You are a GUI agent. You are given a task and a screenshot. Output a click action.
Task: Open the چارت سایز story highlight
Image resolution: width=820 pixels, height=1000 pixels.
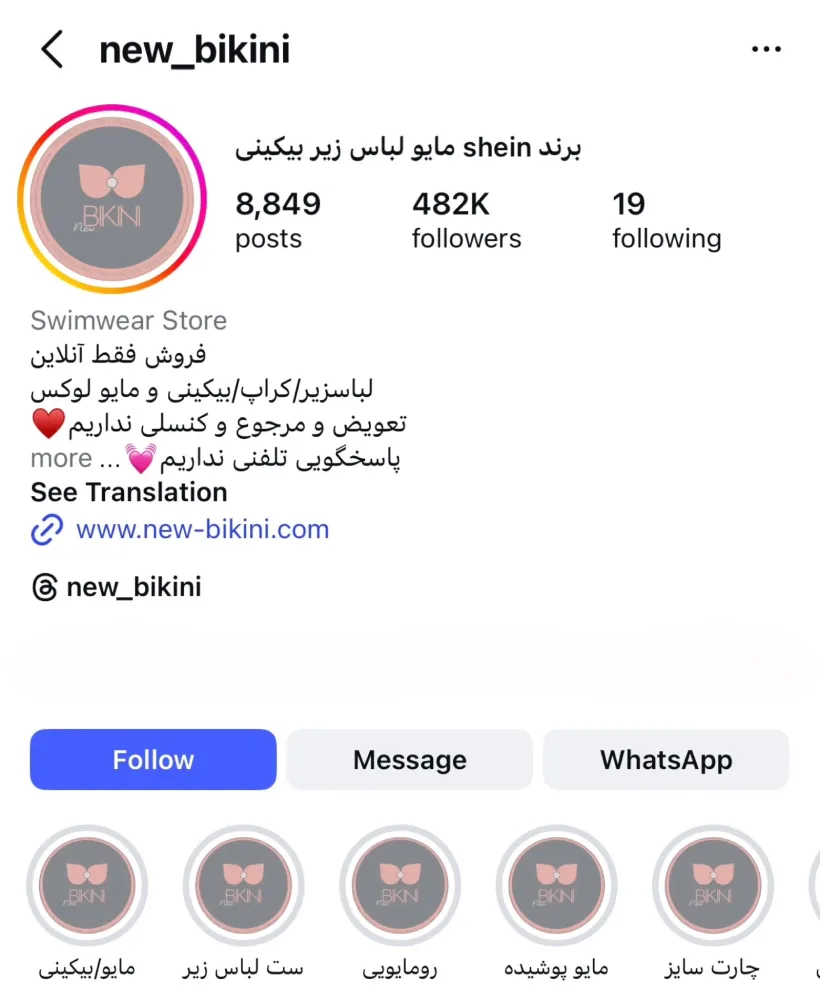pos(714,885)
